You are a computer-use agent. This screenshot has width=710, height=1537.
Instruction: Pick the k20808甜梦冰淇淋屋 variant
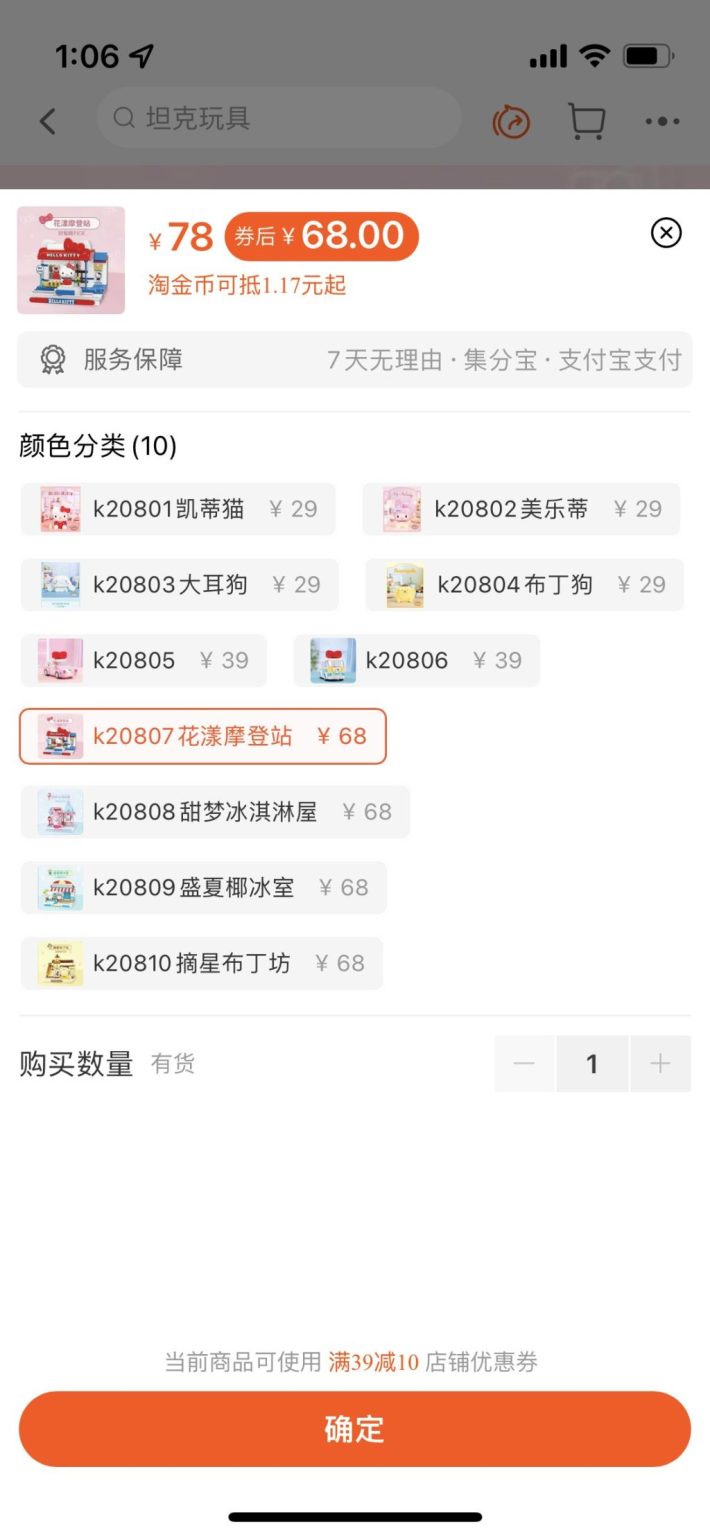click(x=214, y=812)
